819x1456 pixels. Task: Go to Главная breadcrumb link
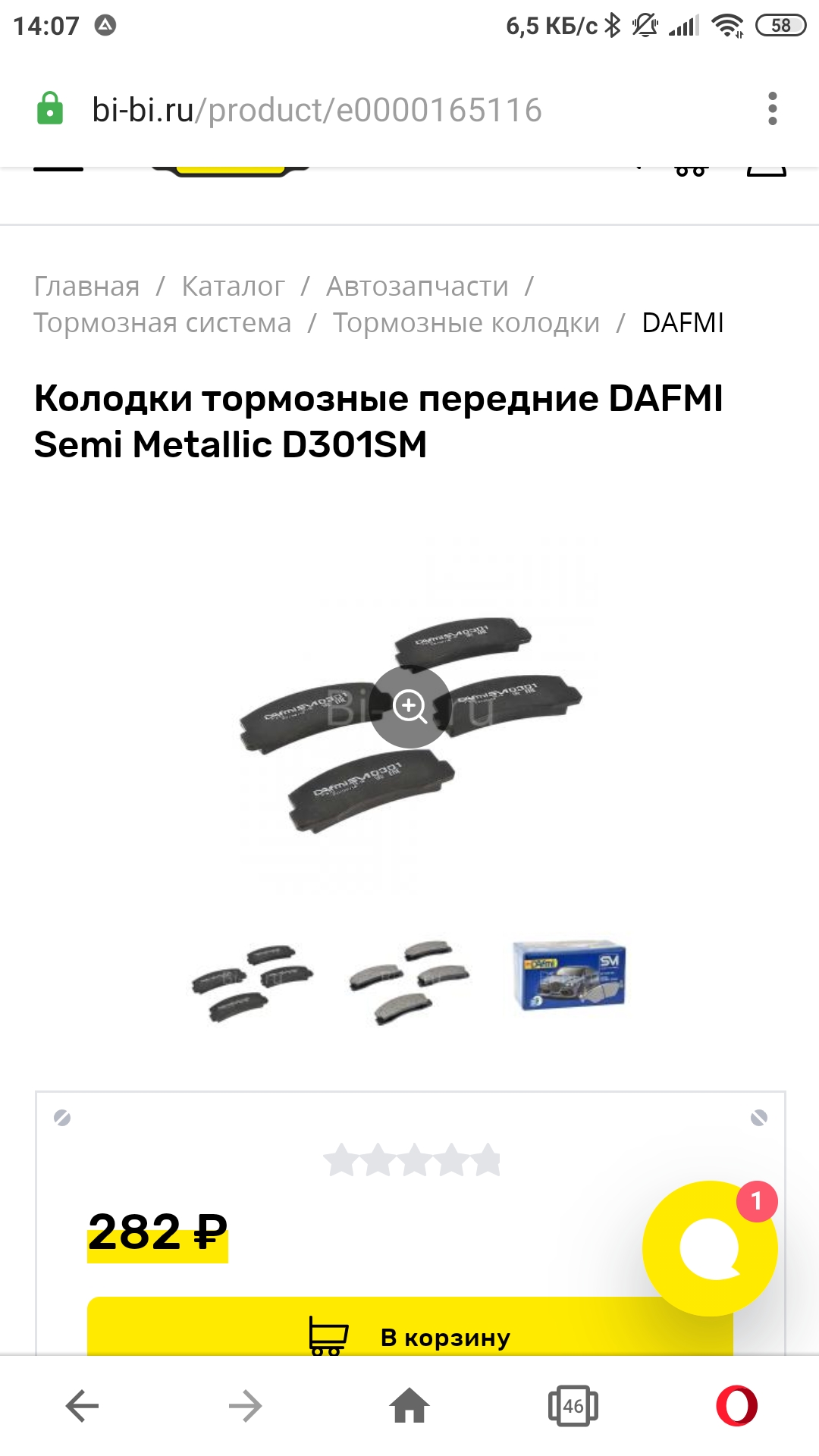[87, 287]
